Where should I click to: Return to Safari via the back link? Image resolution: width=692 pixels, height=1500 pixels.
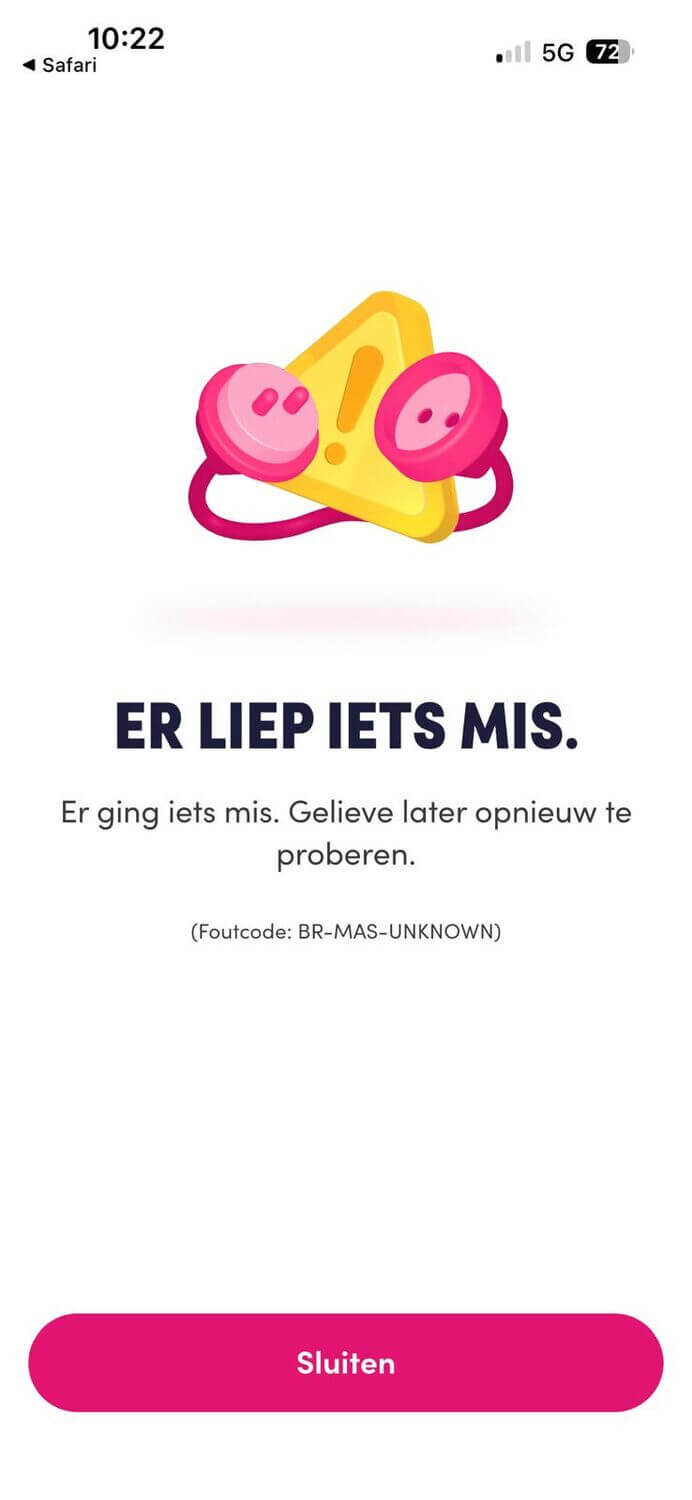[58, 65]
